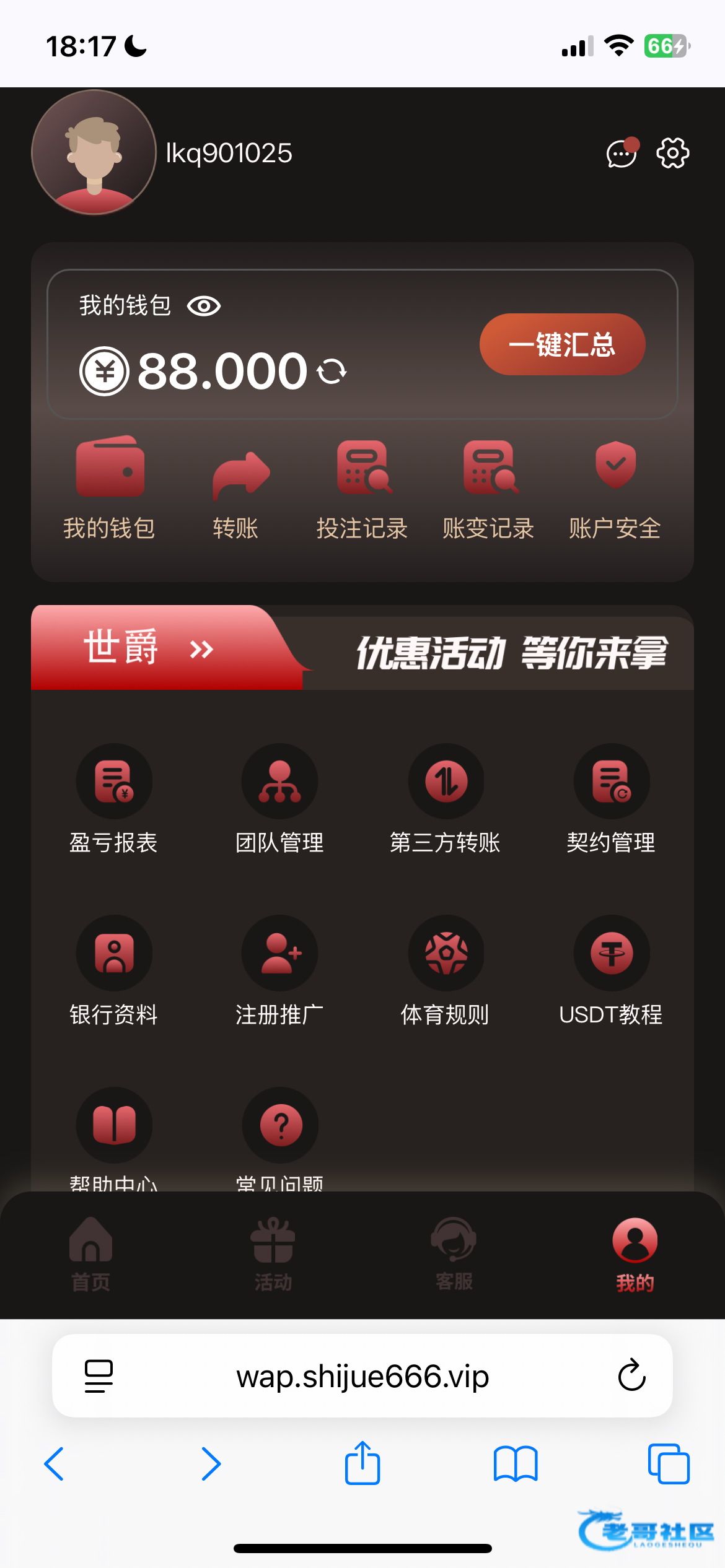Toggle wallet balance visibility eye

click(204, 306)
